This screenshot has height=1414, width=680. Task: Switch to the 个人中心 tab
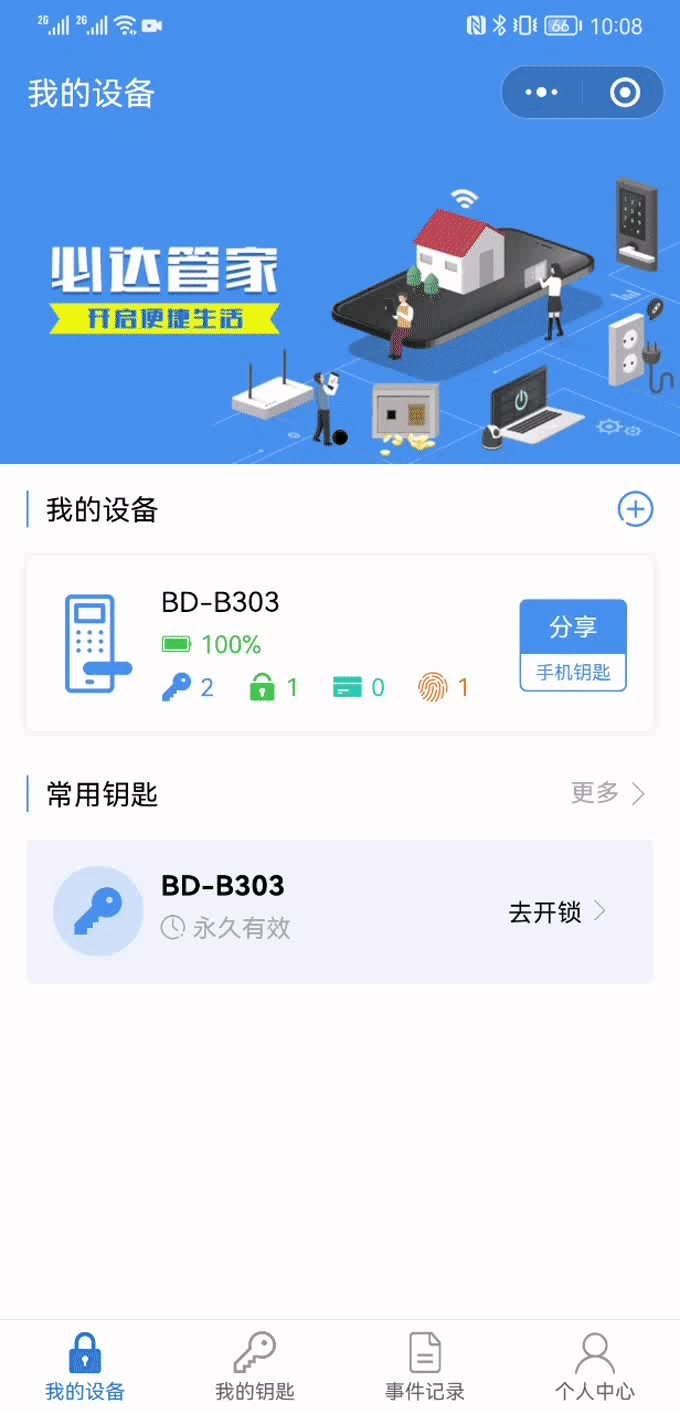(x=595, y=1366)
